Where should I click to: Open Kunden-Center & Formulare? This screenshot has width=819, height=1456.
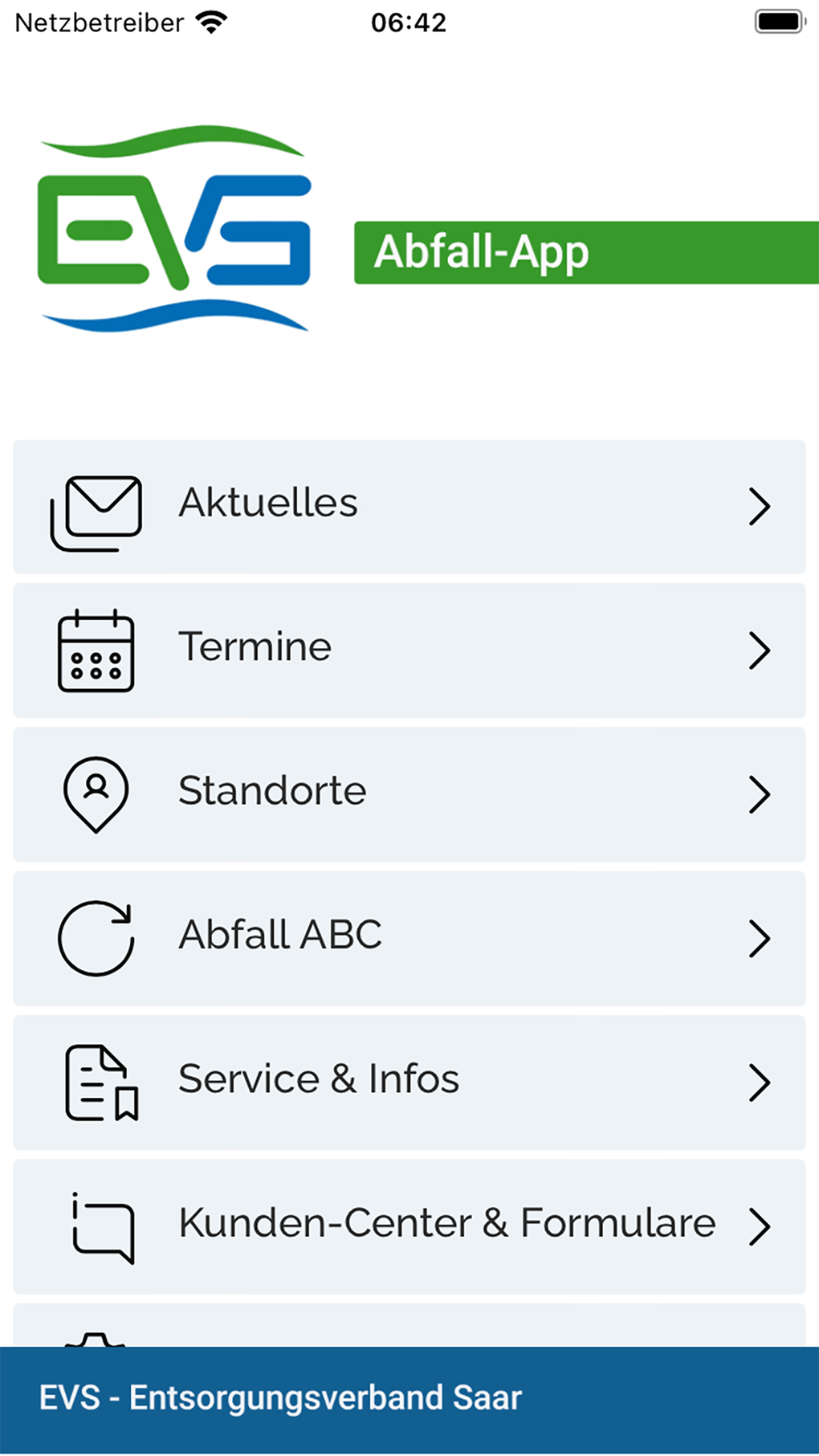409,1225
